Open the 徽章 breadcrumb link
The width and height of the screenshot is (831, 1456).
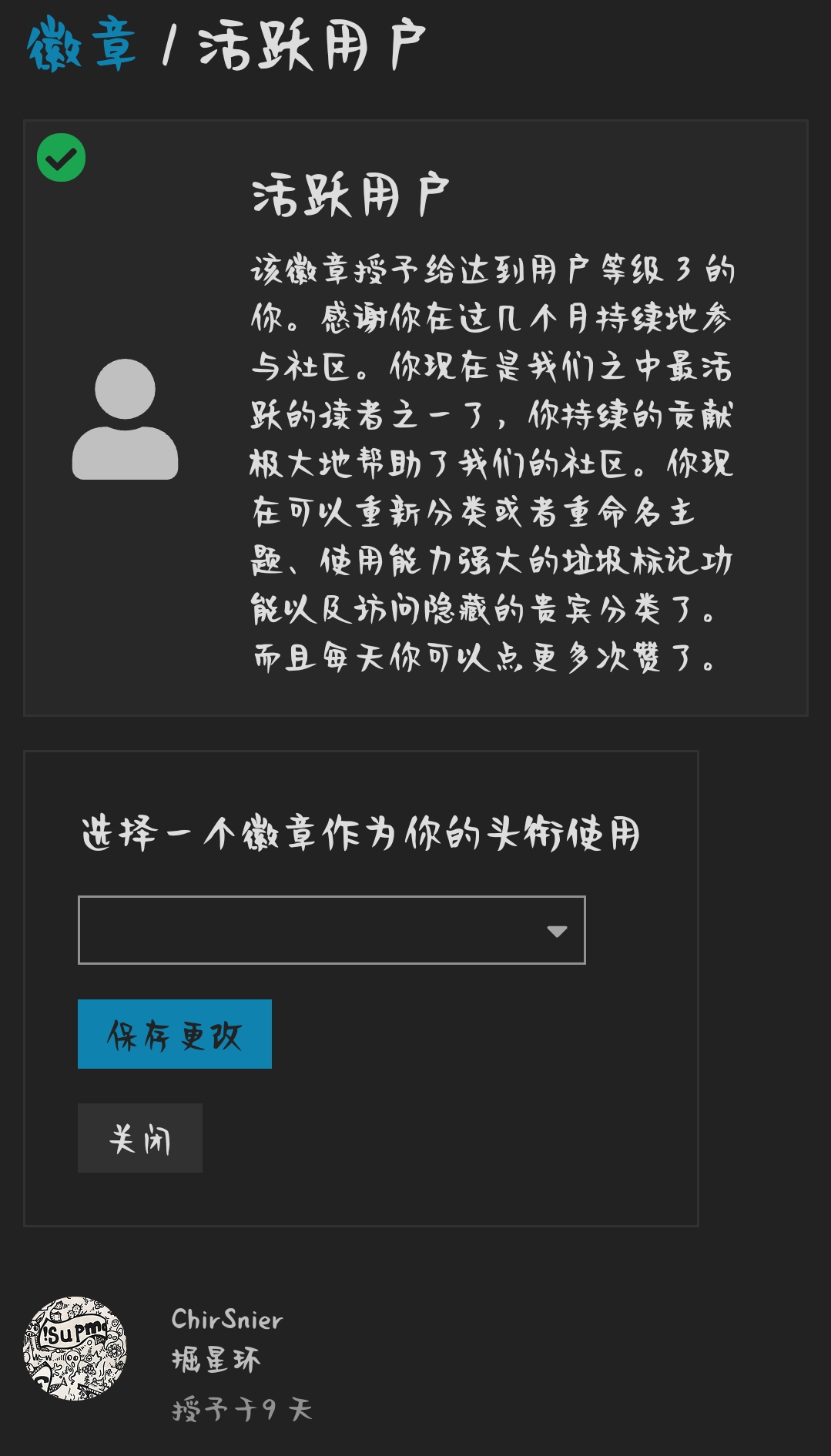point(82,45)
